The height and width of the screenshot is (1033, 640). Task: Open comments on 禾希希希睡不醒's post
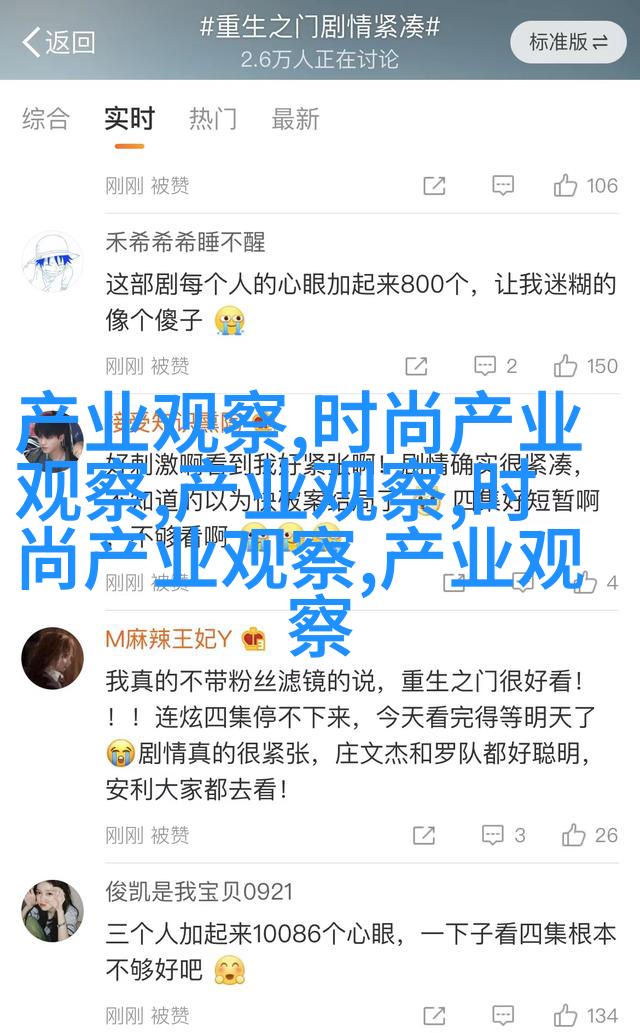tap(496, 366)
